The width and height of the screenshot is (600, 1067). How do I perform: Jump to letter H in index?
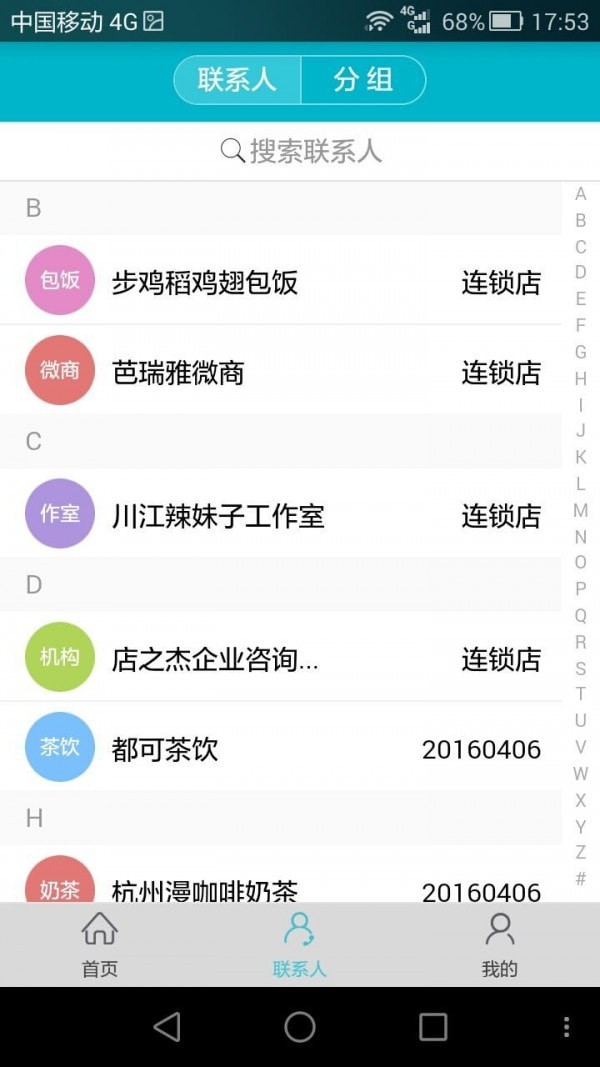tap(580, 379)
